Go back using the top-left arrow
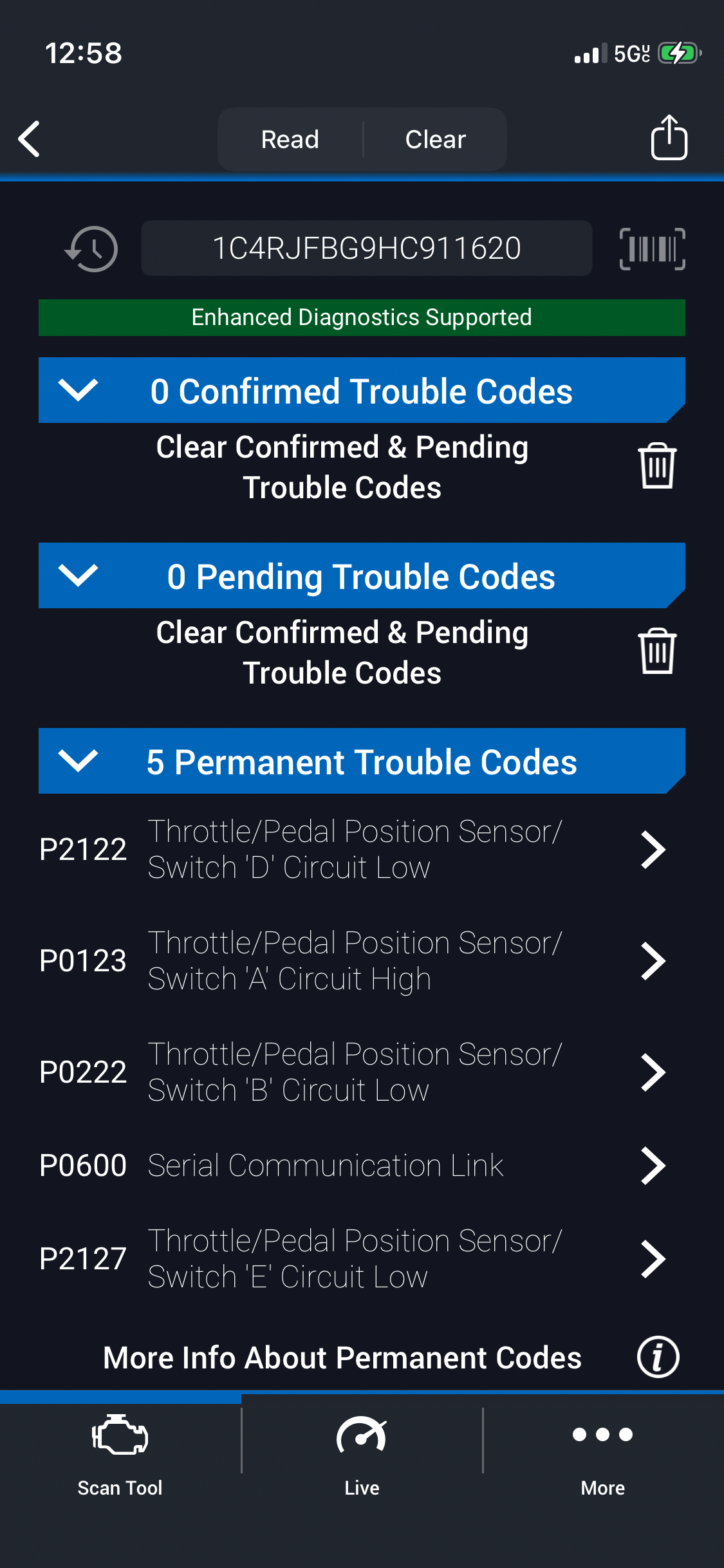 click(30, 139)
